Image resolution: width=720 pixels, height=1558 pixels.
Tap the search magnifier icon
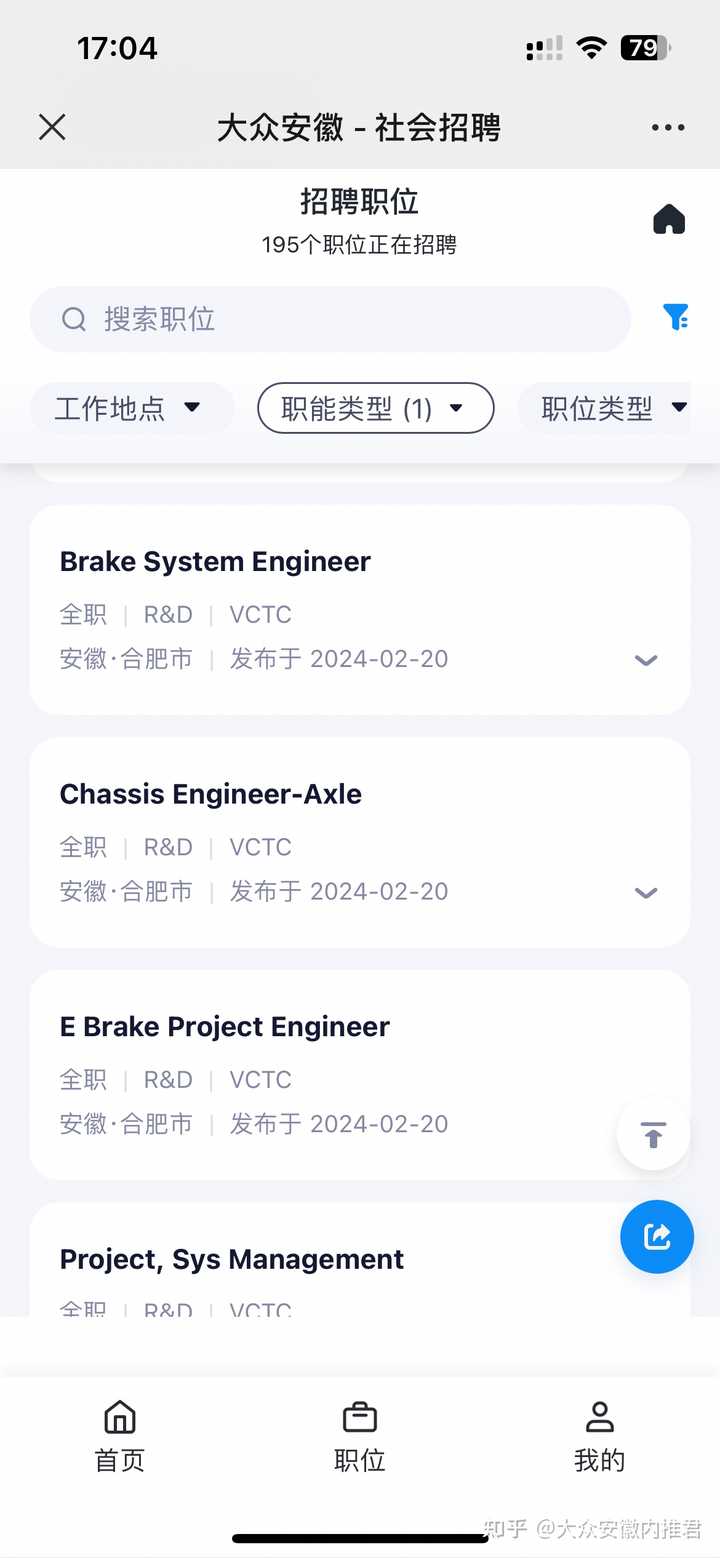74,318
